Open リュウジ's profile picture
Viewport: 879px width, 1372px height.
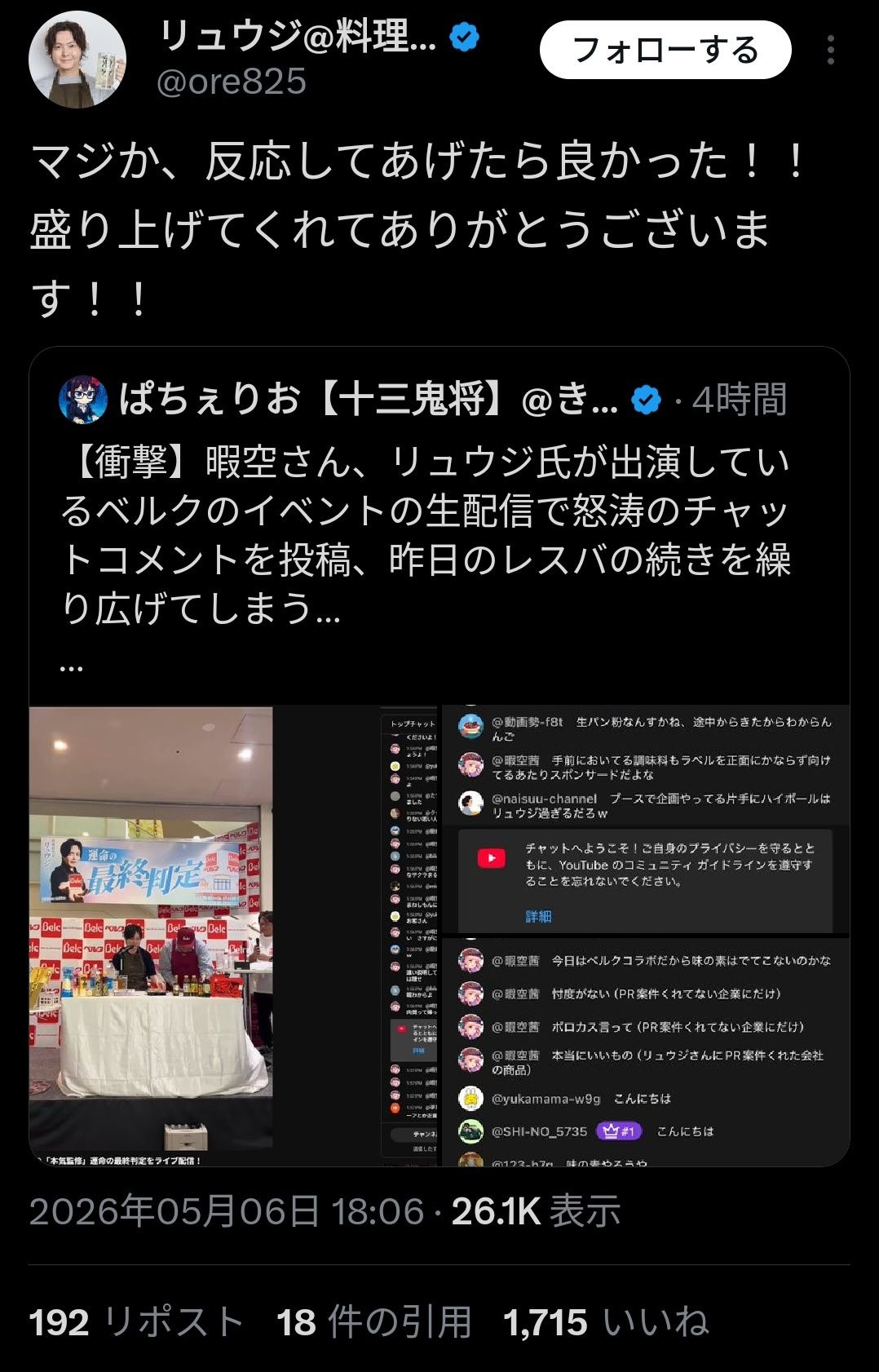click(x=77, y=60)
